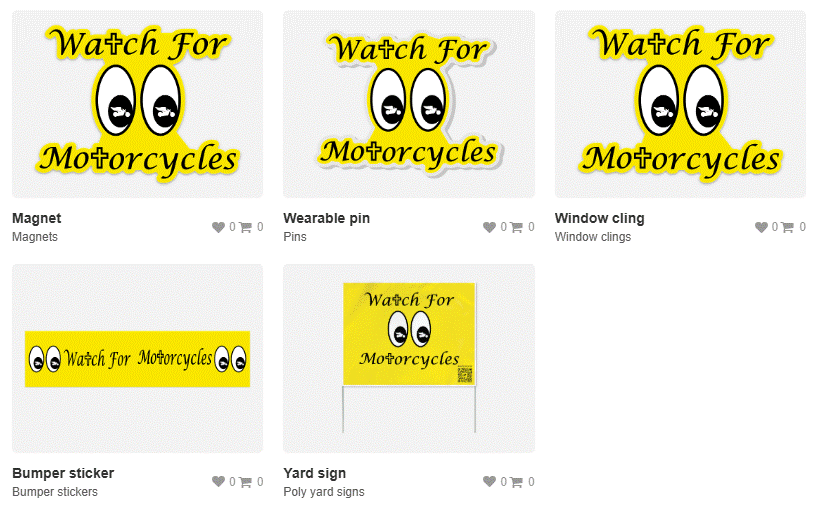The width and height of the screenshot is (820, 513).
Task: Browse the Poly yard signs category link
Action: (324, 492)
